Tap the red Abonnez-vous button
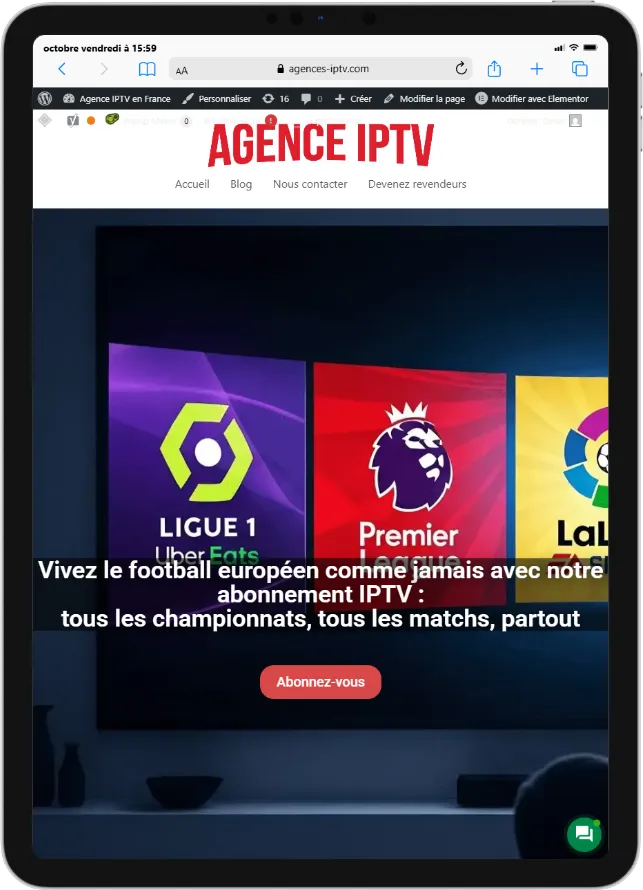The image size is (643, 890). (320, 682)
